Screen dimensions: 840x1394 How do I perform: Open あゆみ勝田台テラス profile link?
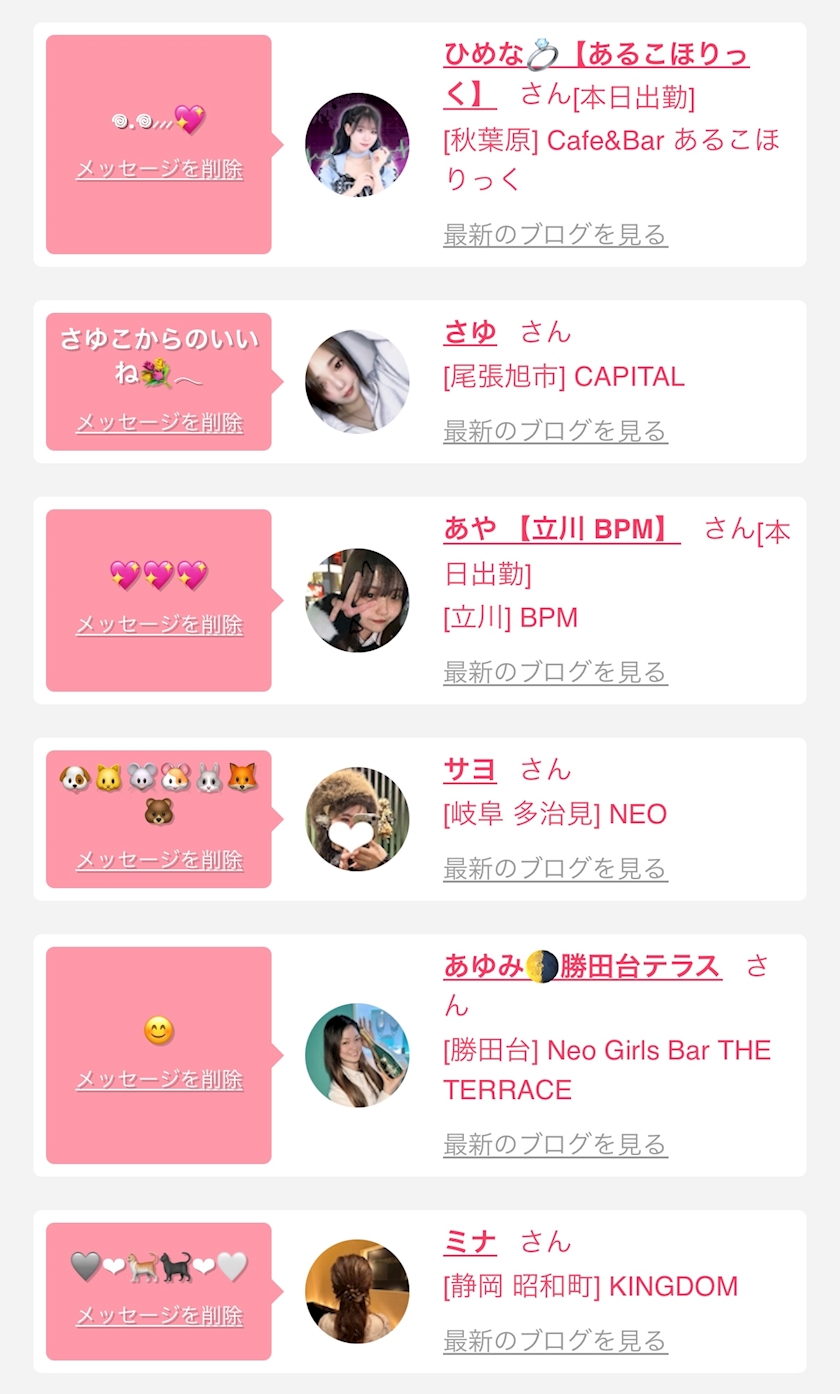point(582,966)
